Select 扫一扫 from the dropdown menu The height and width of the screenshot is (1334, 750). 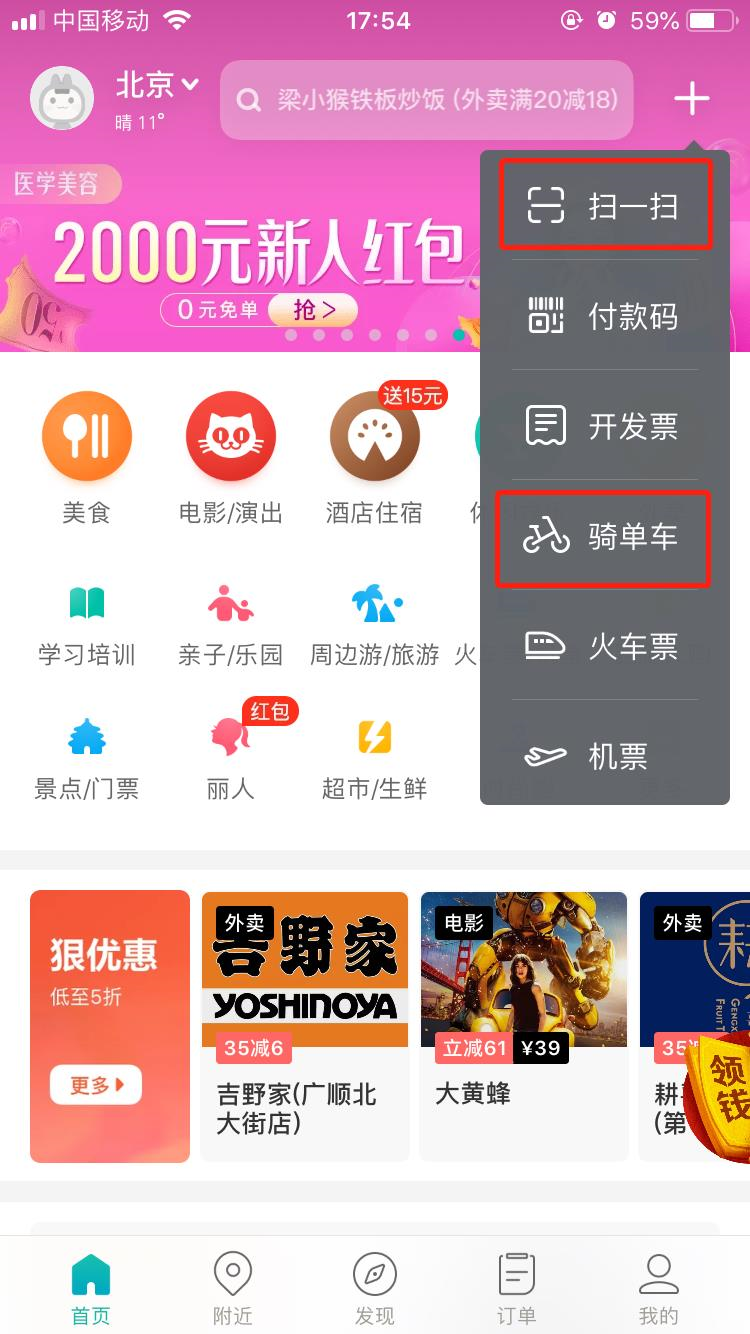(605, 206)
